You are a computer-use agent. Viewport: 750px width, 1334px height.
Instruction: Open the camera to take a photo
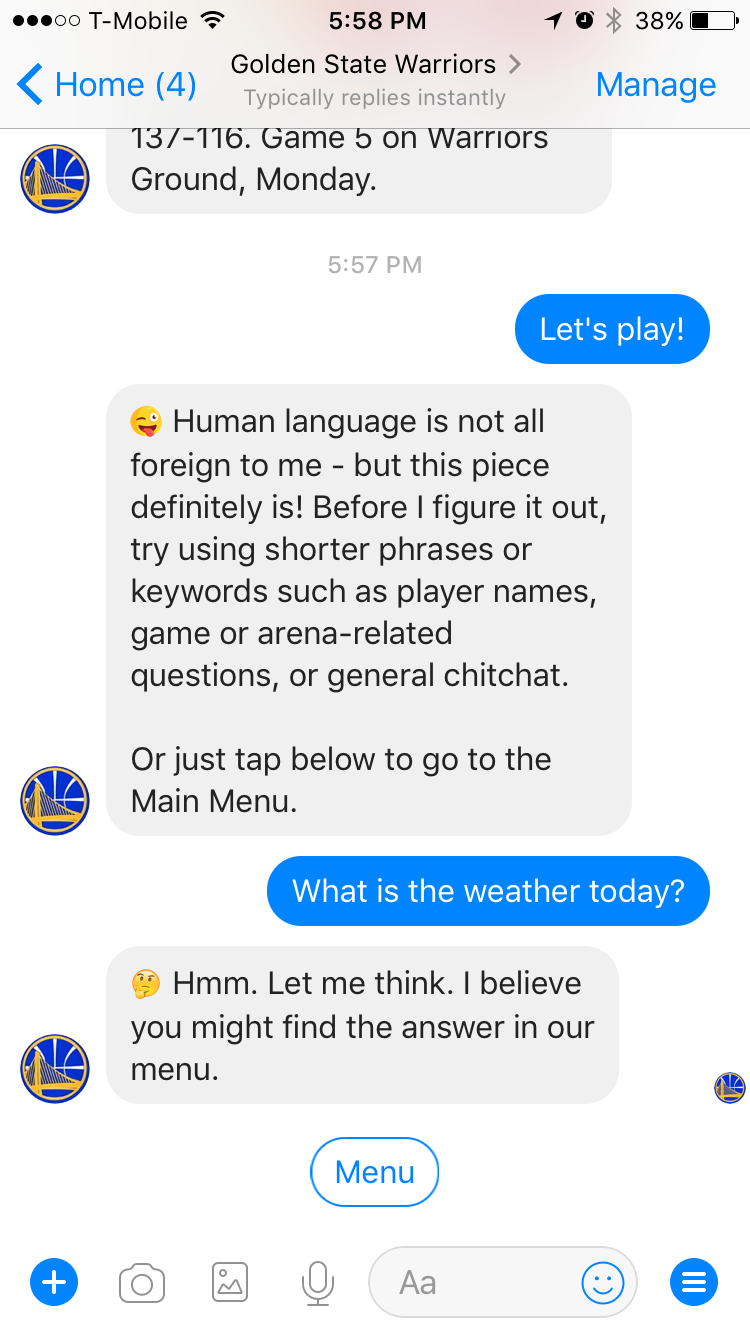[141, 1282]
